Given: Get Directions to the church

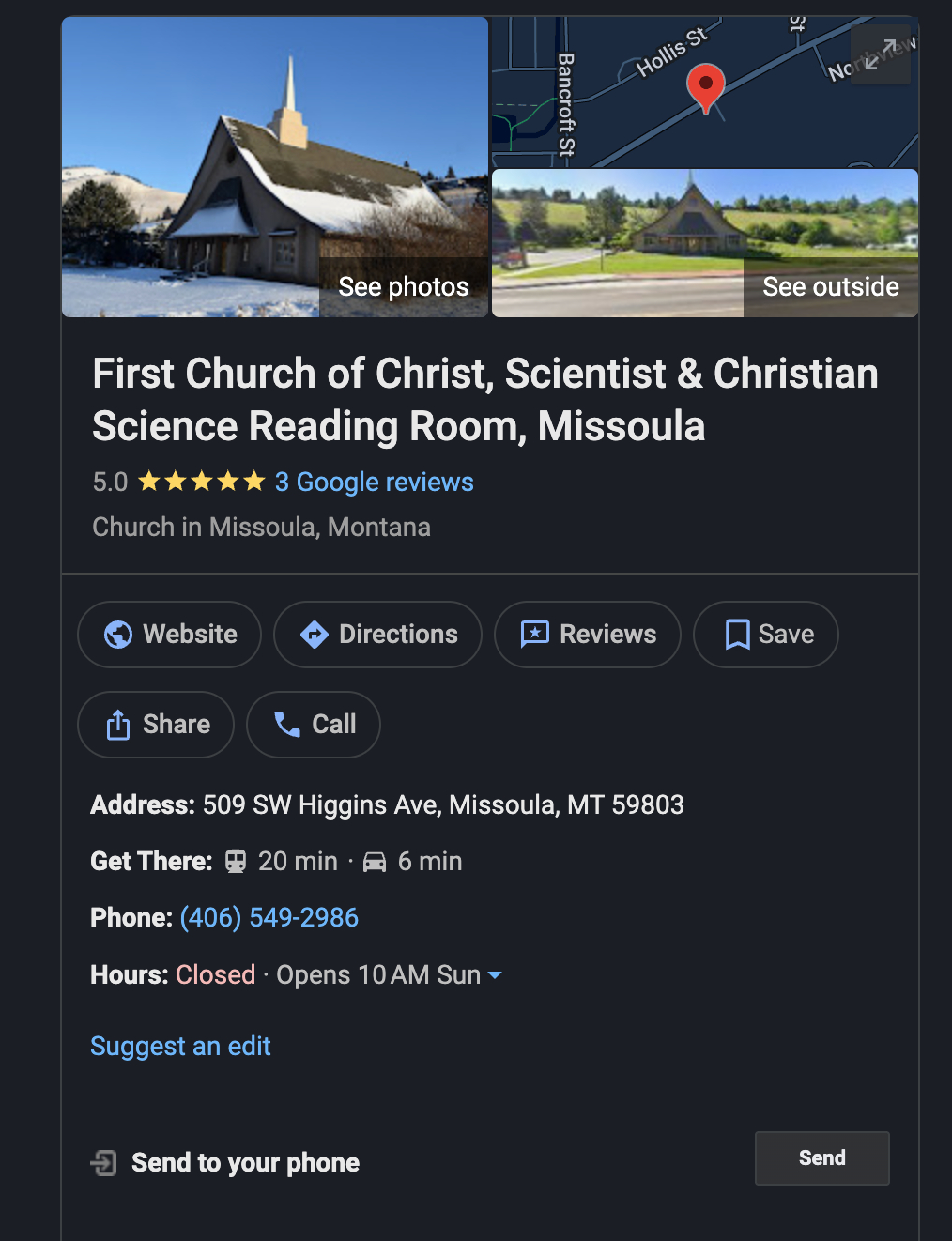Looking at the screenshot, I should (377, 635).
